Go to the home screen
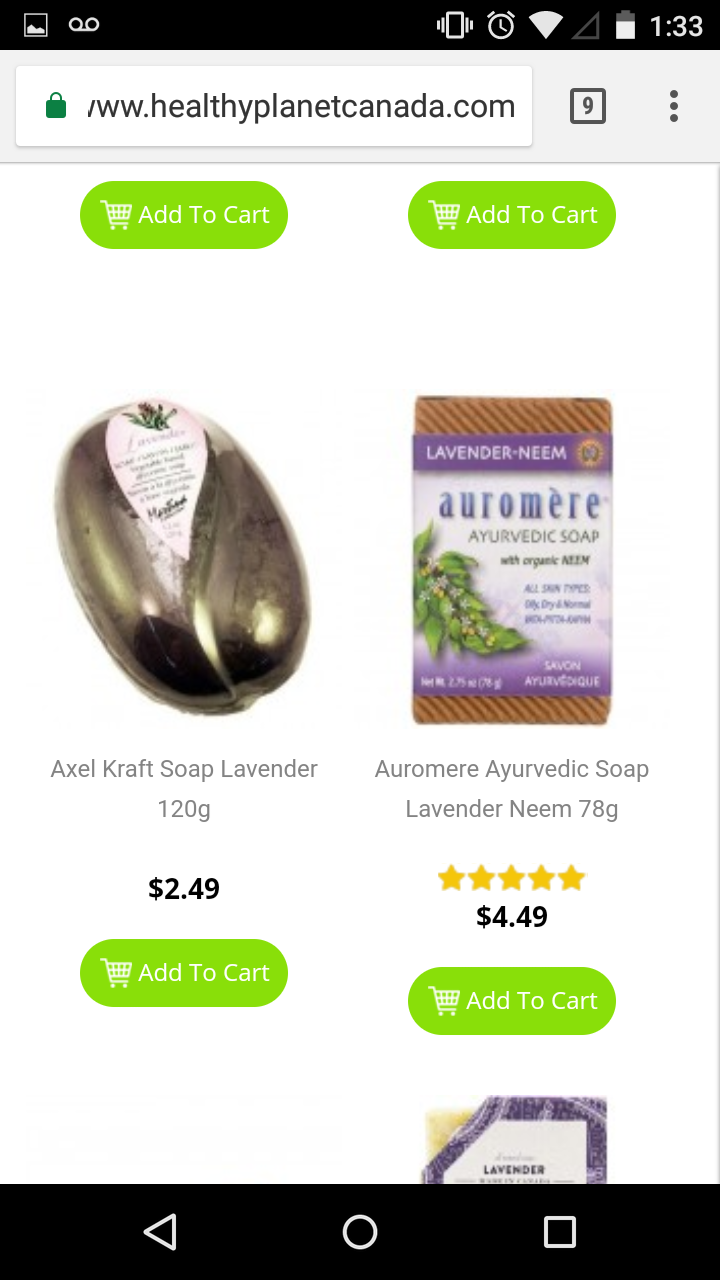 tap(360, 1232)
